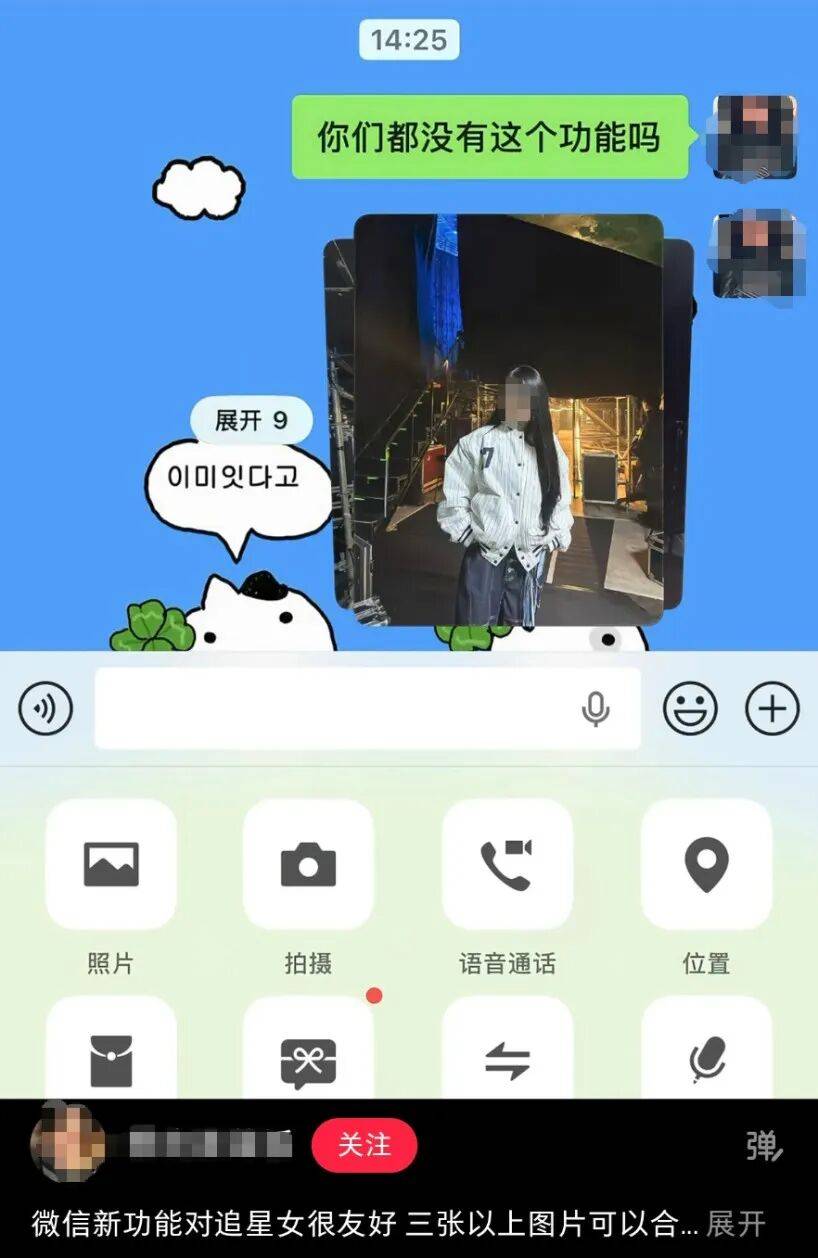The width and height of the screenshot is (818, 1258).
Task: Toggle the 弹 danmaku comments icon
Action: point(764,1146)
